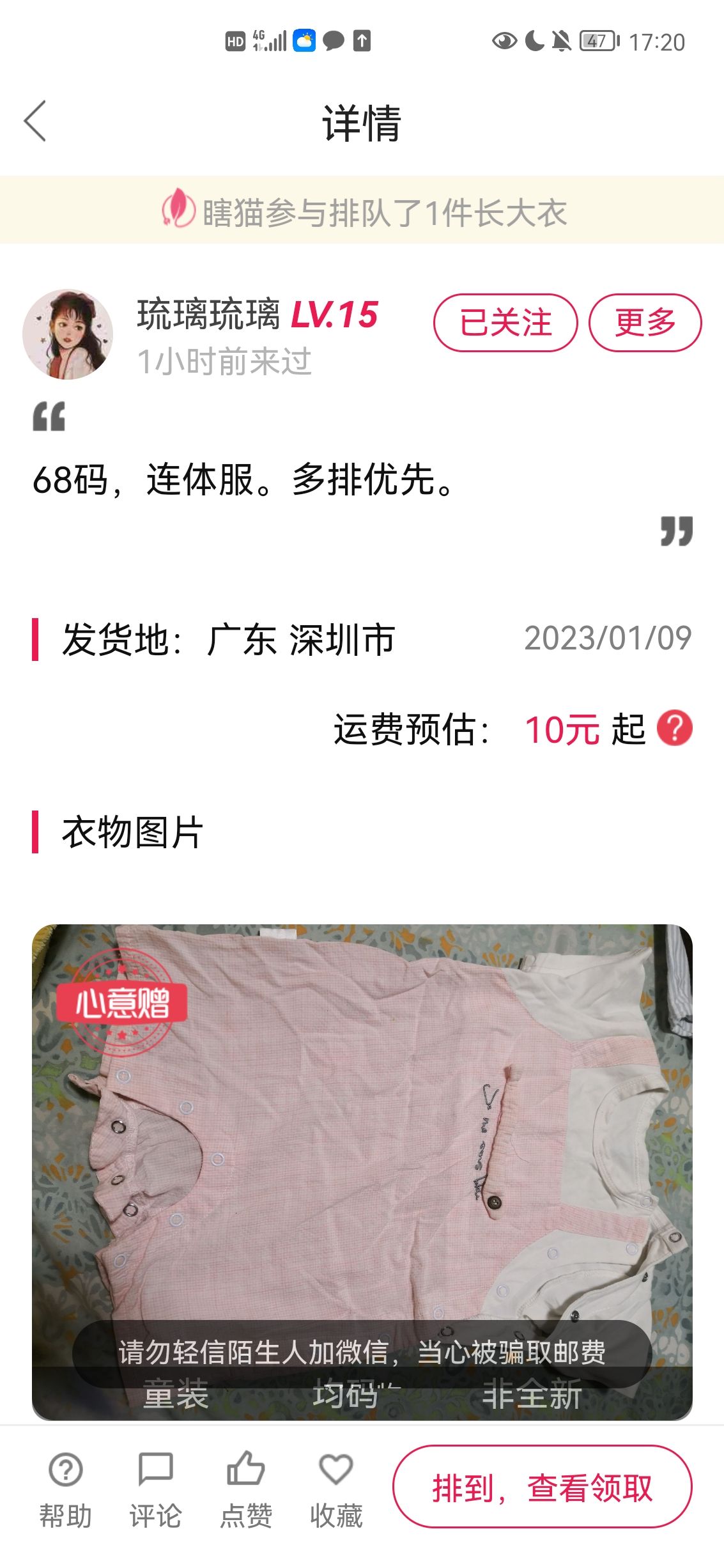The height and width of the screenshot is (1568, 724).
Task: View the pink romper clothing photo
Action: 362,1172
